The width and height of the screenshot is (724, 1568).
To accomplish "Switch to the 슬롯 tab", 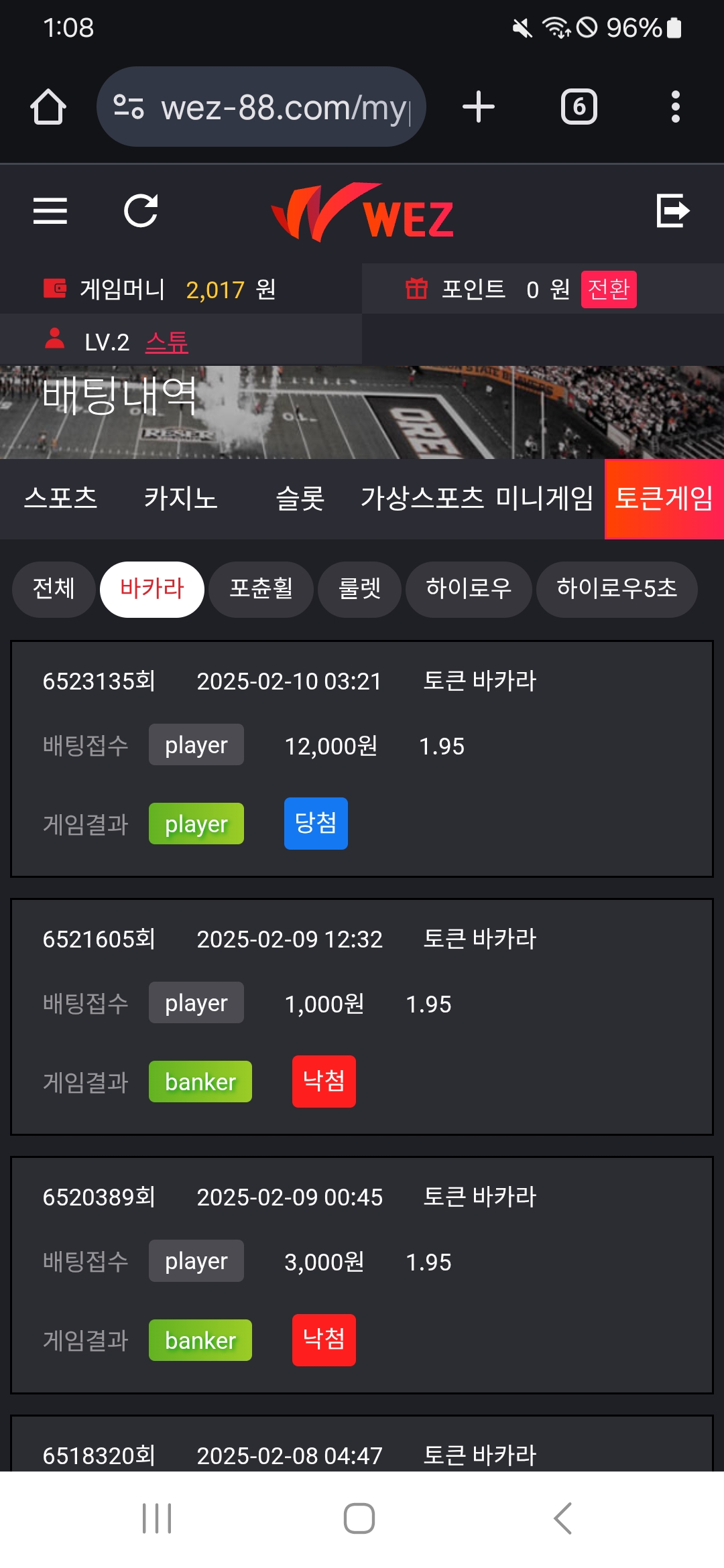I will coord(300,499).
